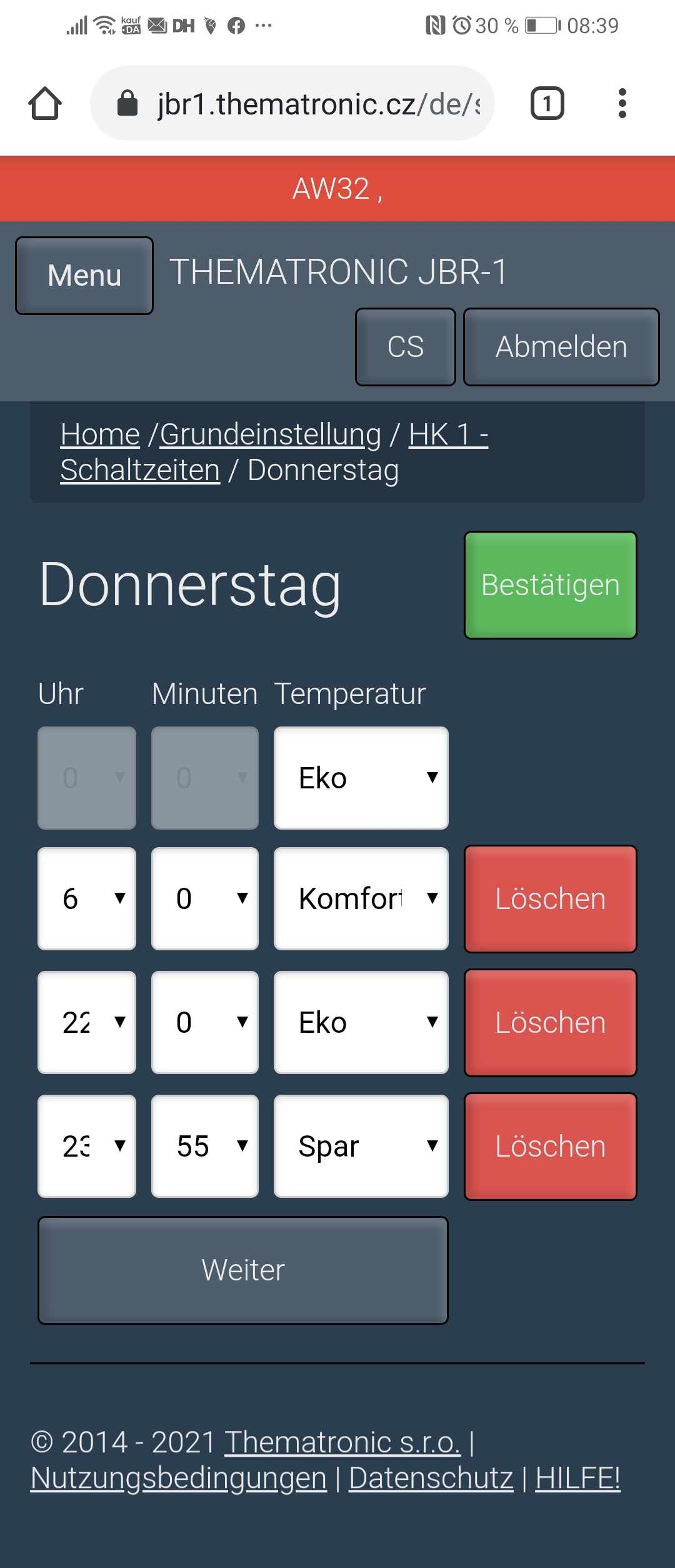Open the browser overflow menu
Image resolution: width=675 pixels, height=1568 pixels.
(x=622, y=103)
